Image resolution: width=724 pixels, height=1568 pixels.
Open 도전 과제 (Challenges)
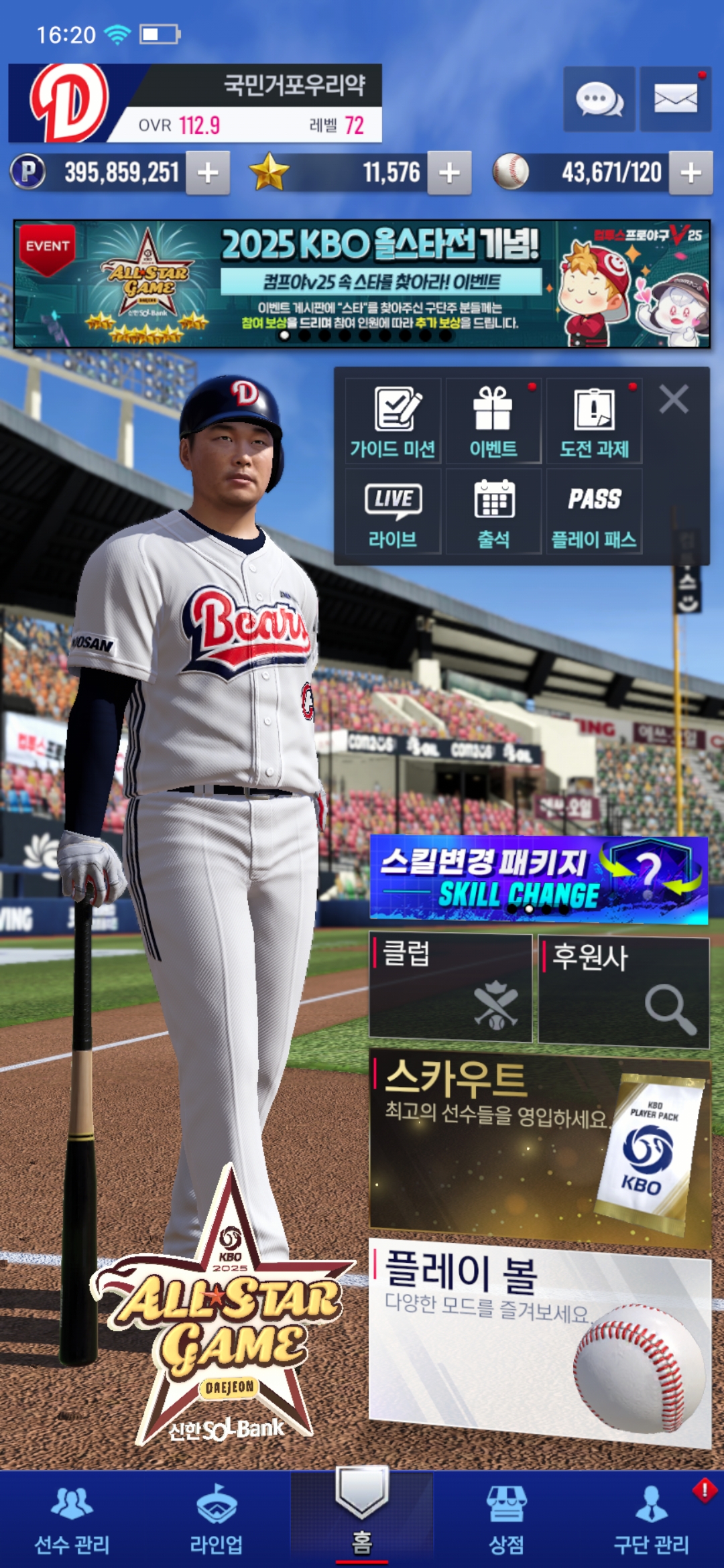click(594, 421)
